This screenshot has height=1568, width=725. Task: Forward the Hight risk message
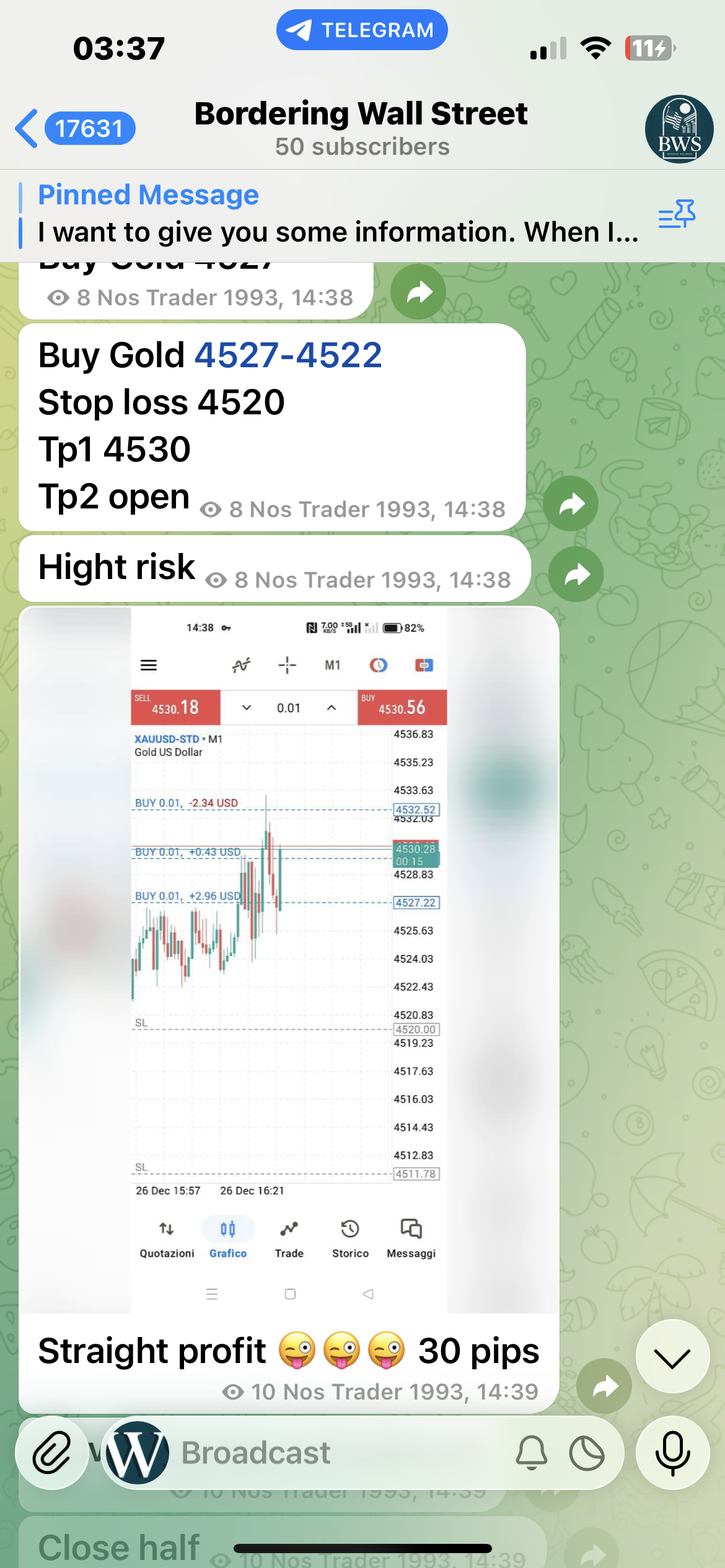[576, 574]
